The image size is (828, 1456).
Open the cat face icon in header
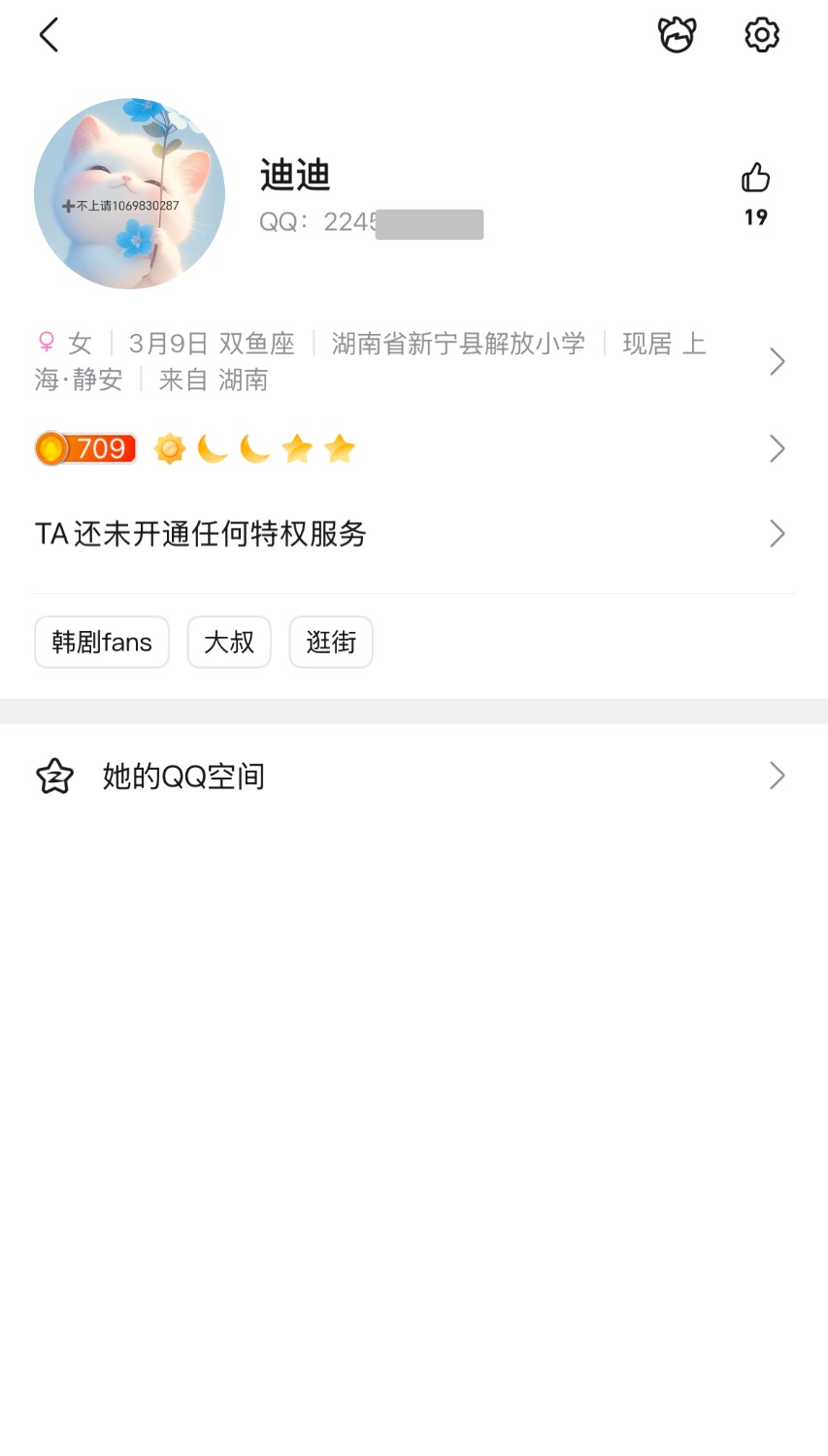677,35
